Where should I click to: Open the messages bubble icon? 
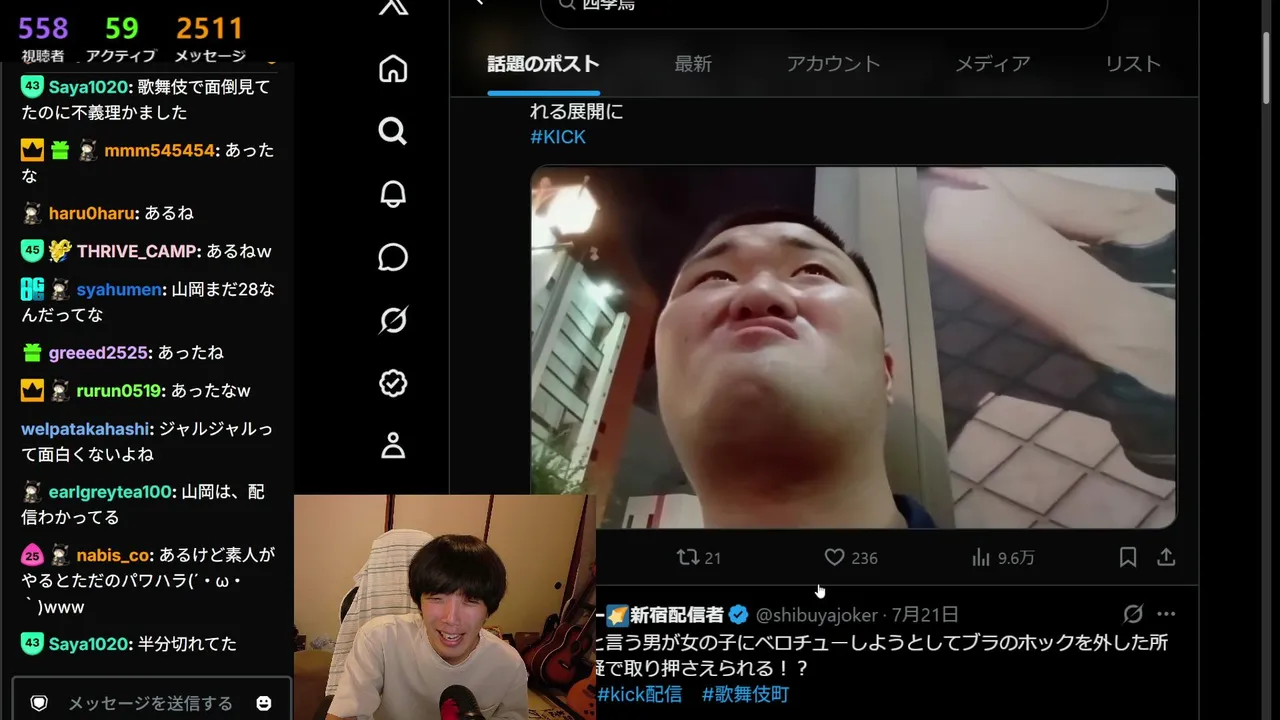[x=393, y=257]
